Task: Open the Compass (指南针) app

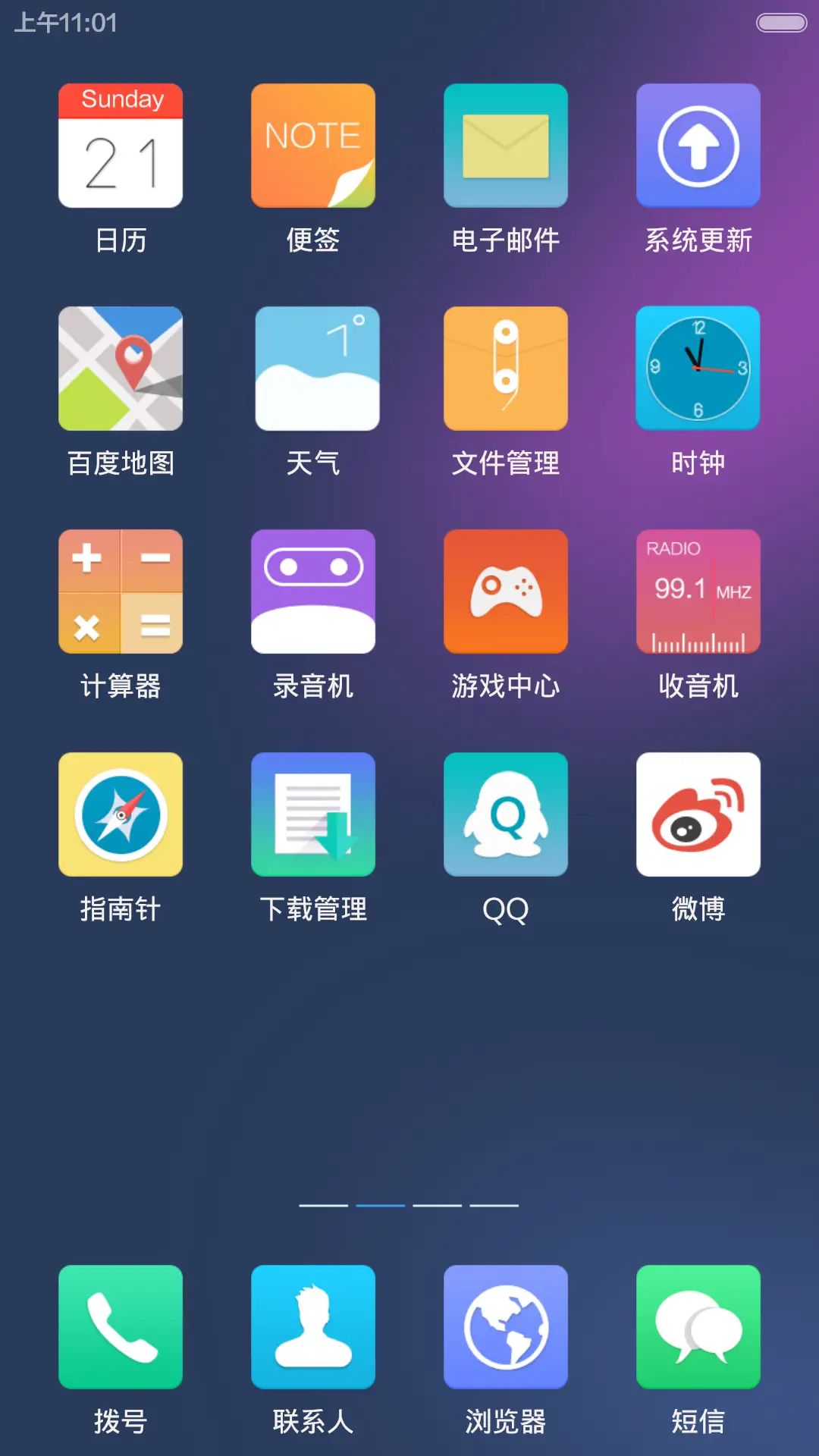Action: (x=120, y=814)
